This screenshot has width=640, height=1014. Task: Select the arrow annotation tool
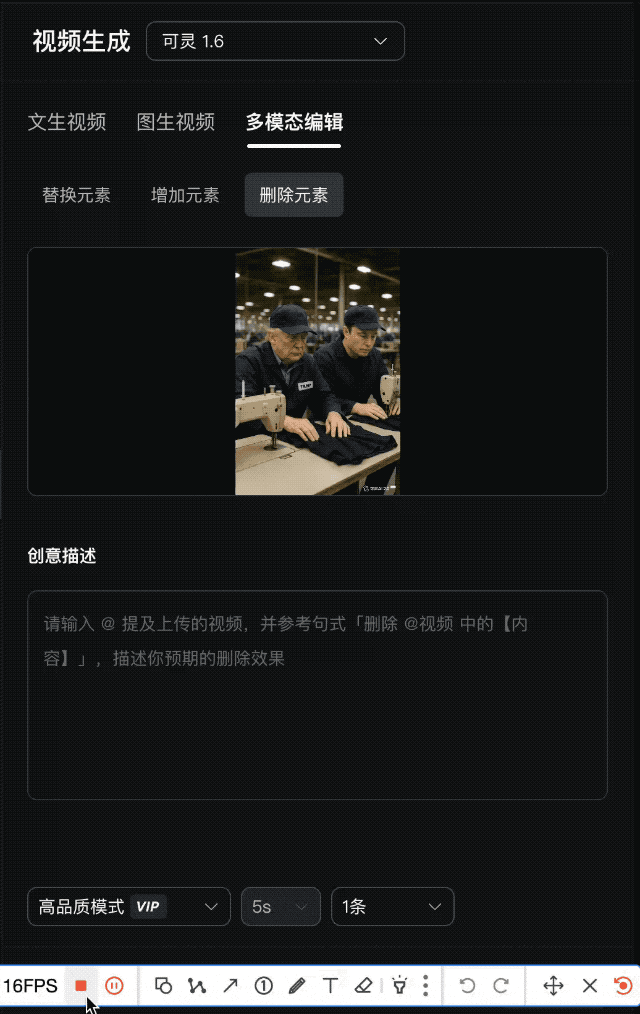click(230, 986)
